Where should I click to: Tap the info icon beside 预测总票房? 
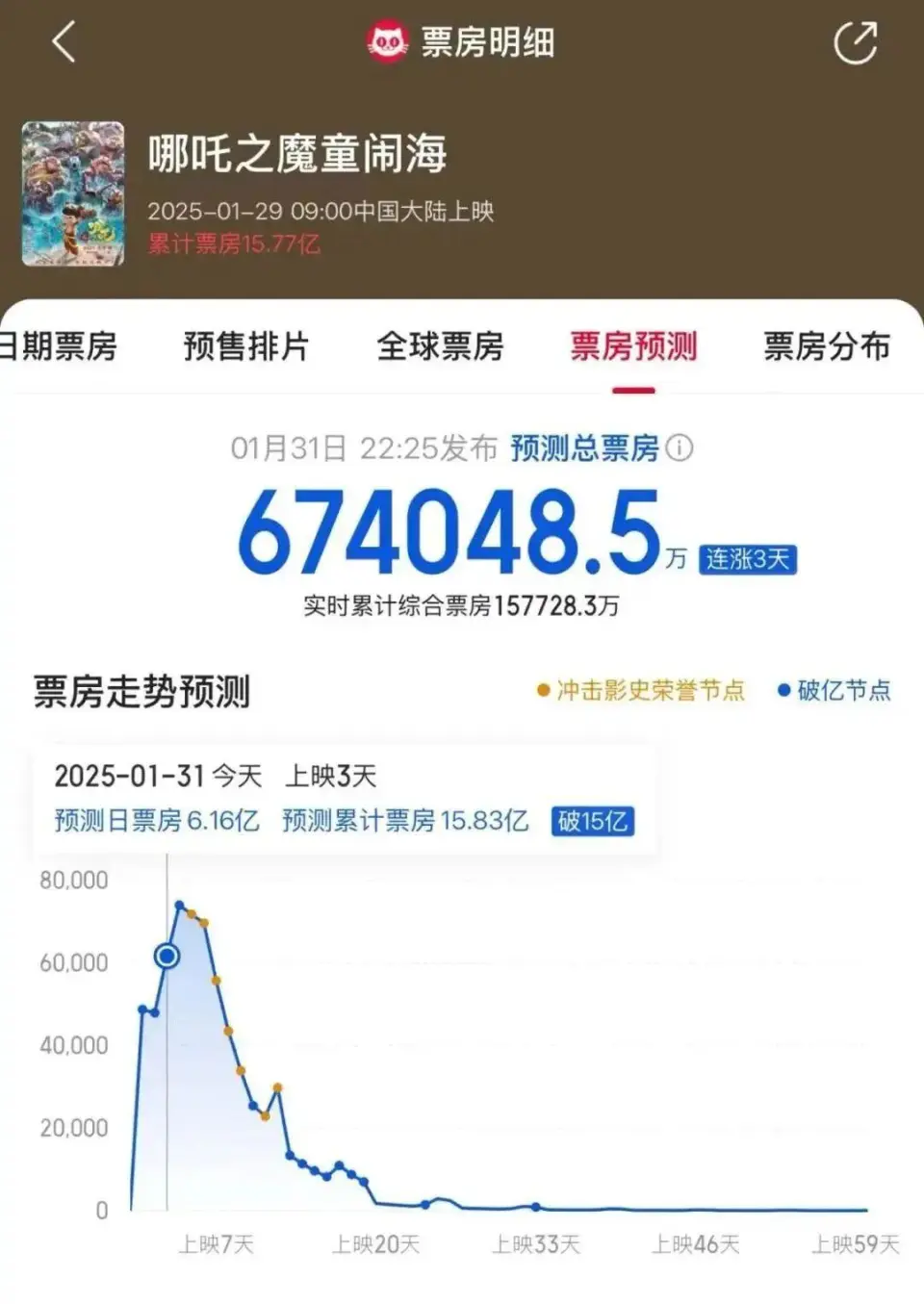click(680, 447)
